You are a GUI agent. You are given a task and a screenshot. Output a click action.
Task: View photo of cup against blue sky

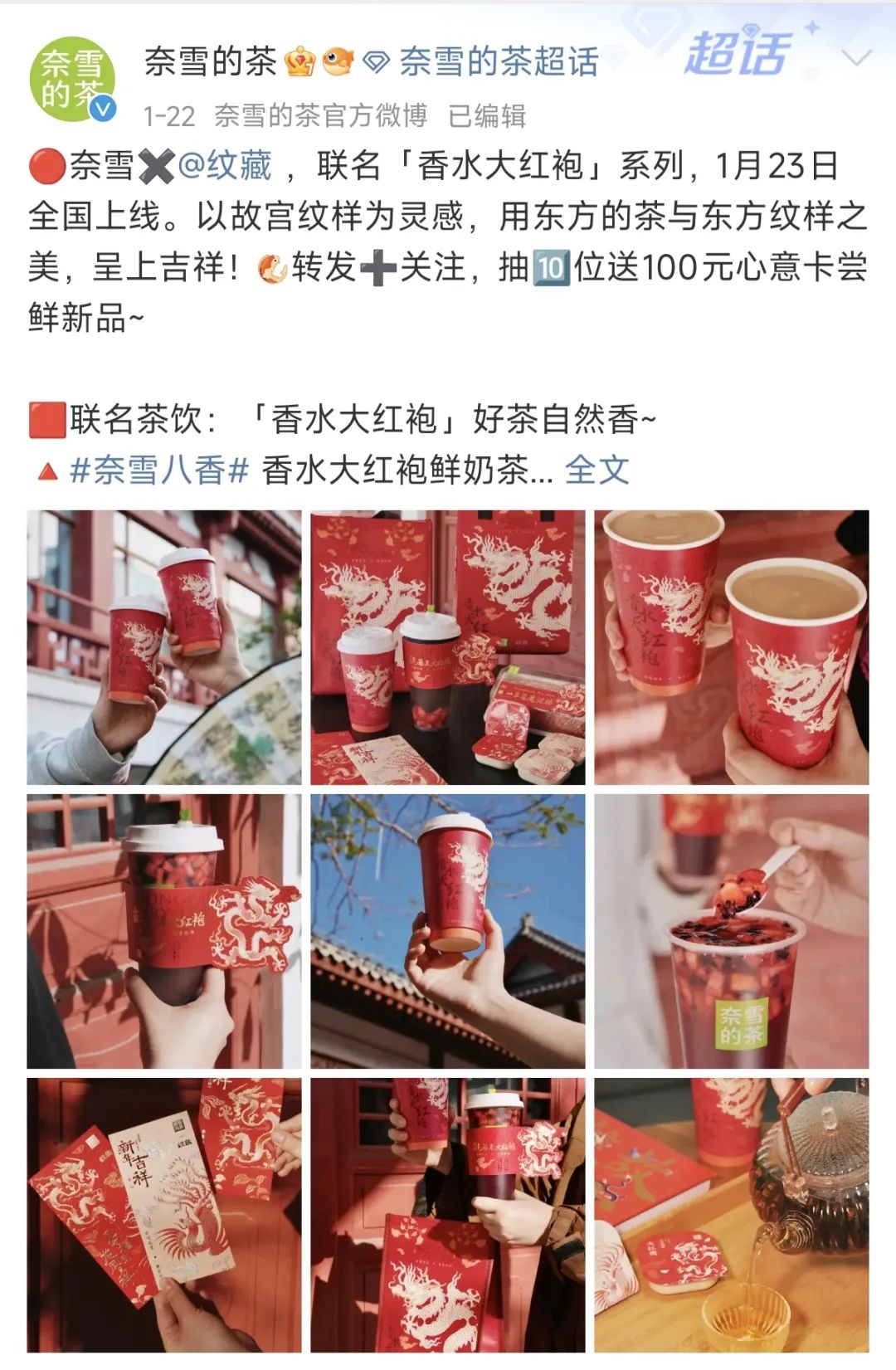[x=447, y=931]
